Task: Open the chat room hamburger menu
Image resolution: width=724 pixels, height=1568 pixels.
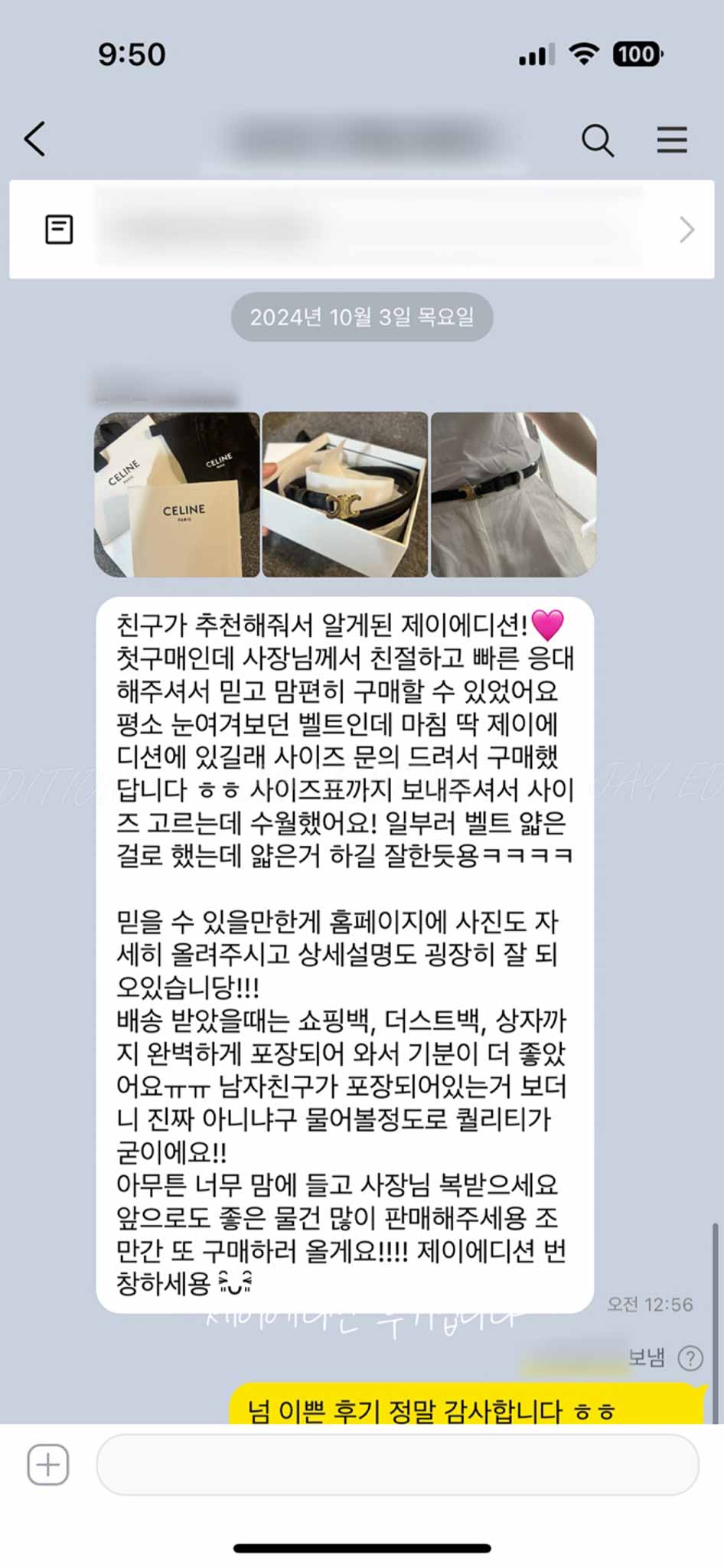Action: pyautogui.click(x=671, y=140)
